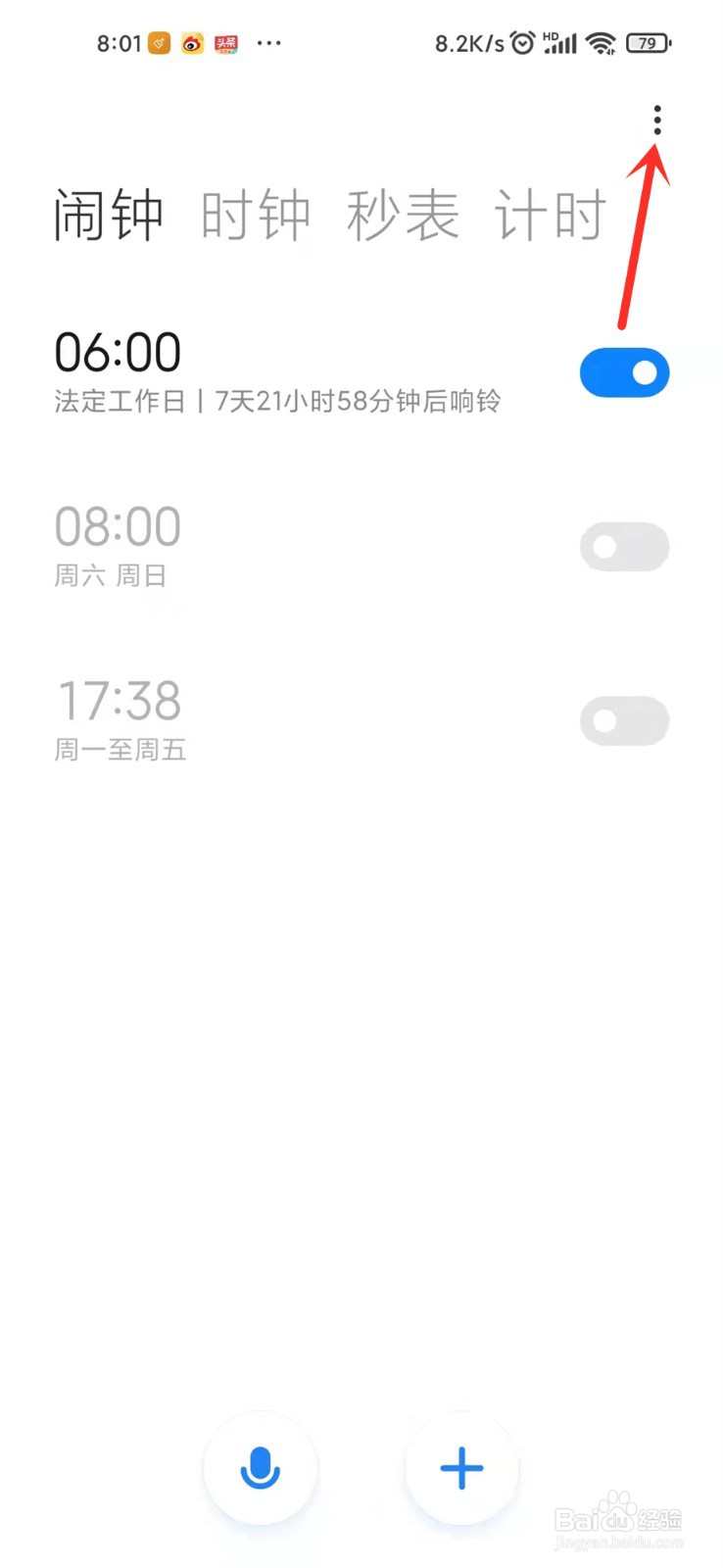
Task: Enable the 17:38 weekday alarm
Action: tap(624, 720)
